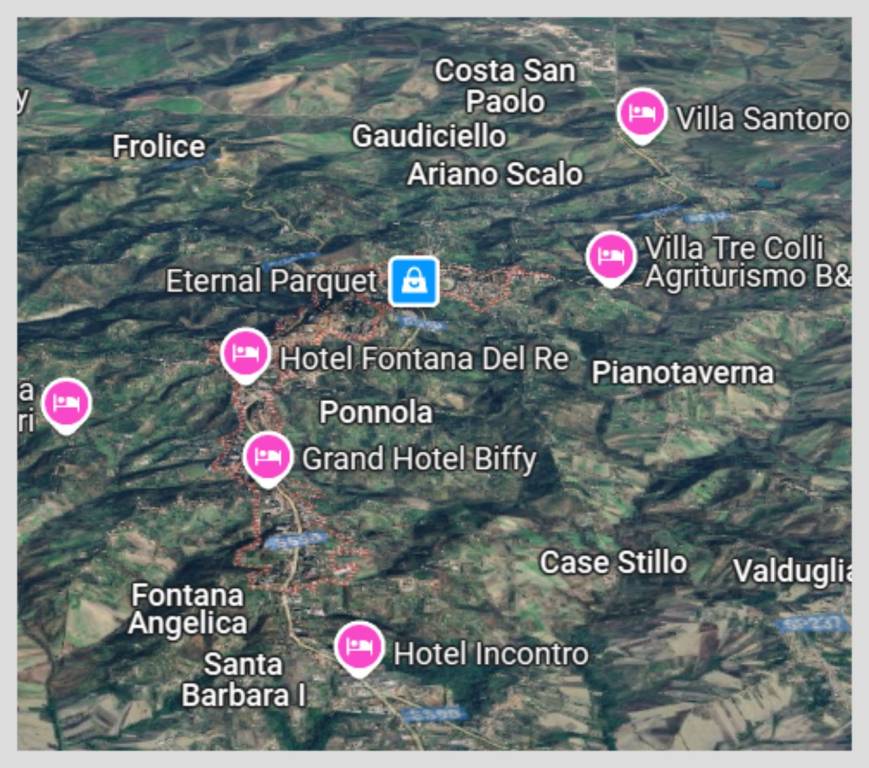Select the Villa Tre Colli Agriturismo marker

tap(611, 257)
